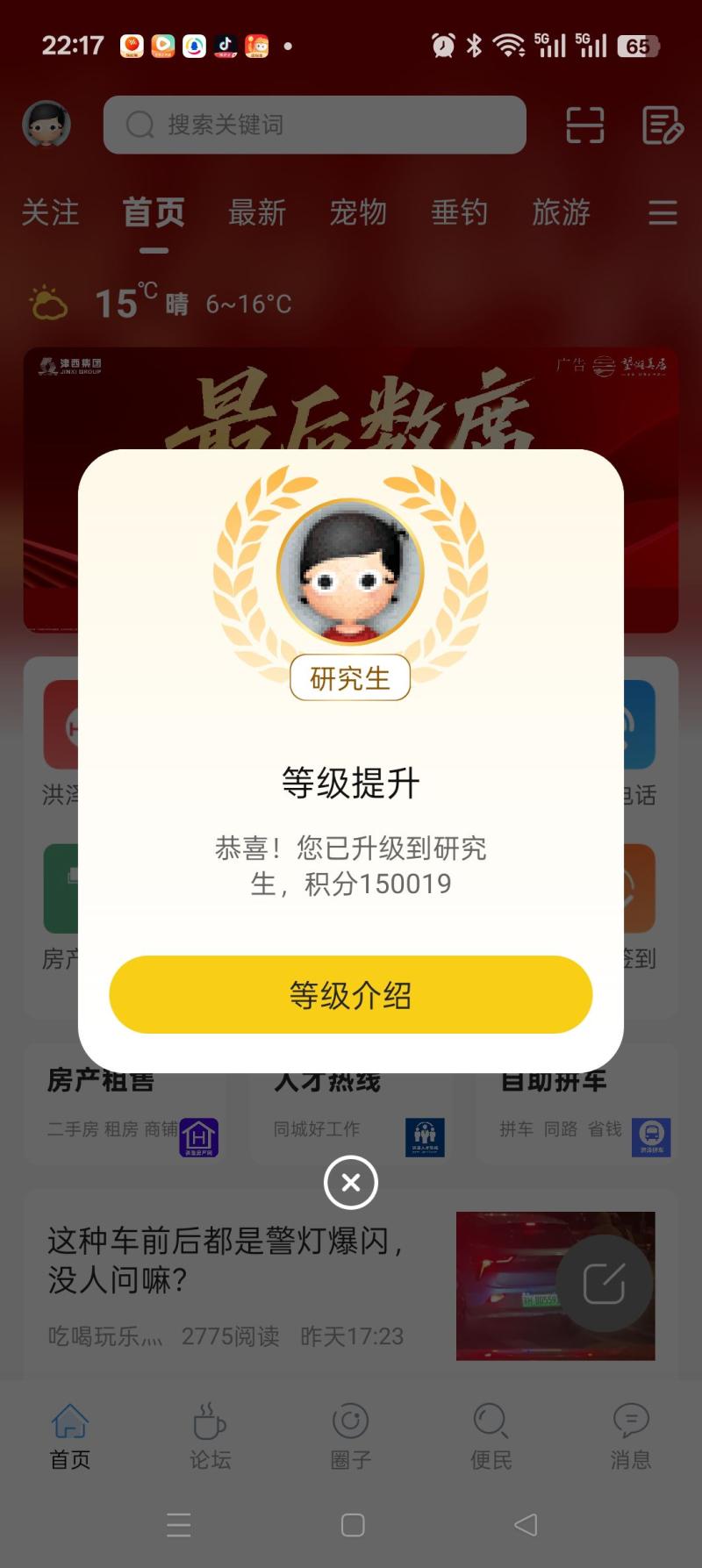Expand the channel list menu icon
The width and height of the screenshot is (702, 1568).
click(663, 212)
